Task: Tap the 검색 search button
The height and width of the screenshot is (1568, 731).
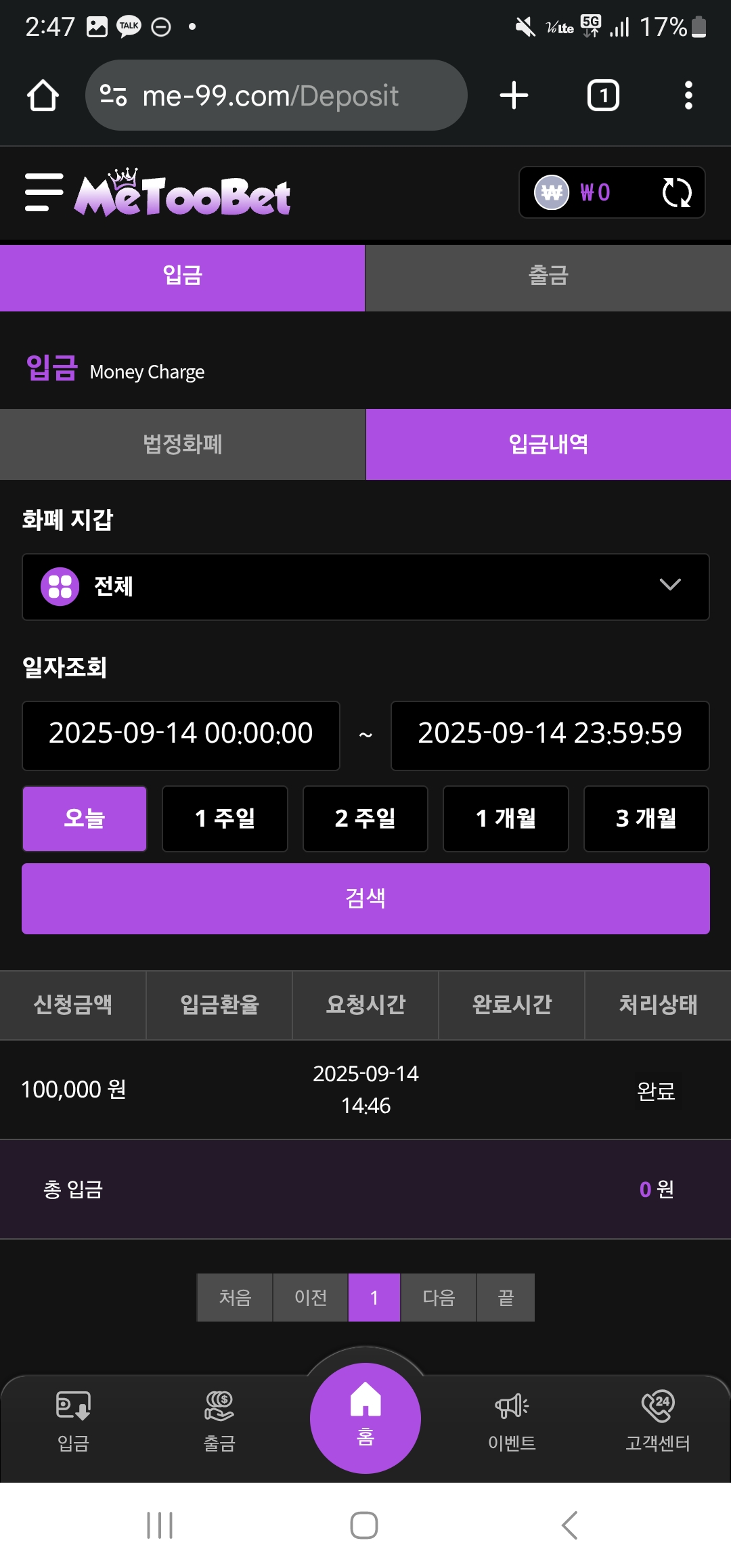Action: coord(365,898)
